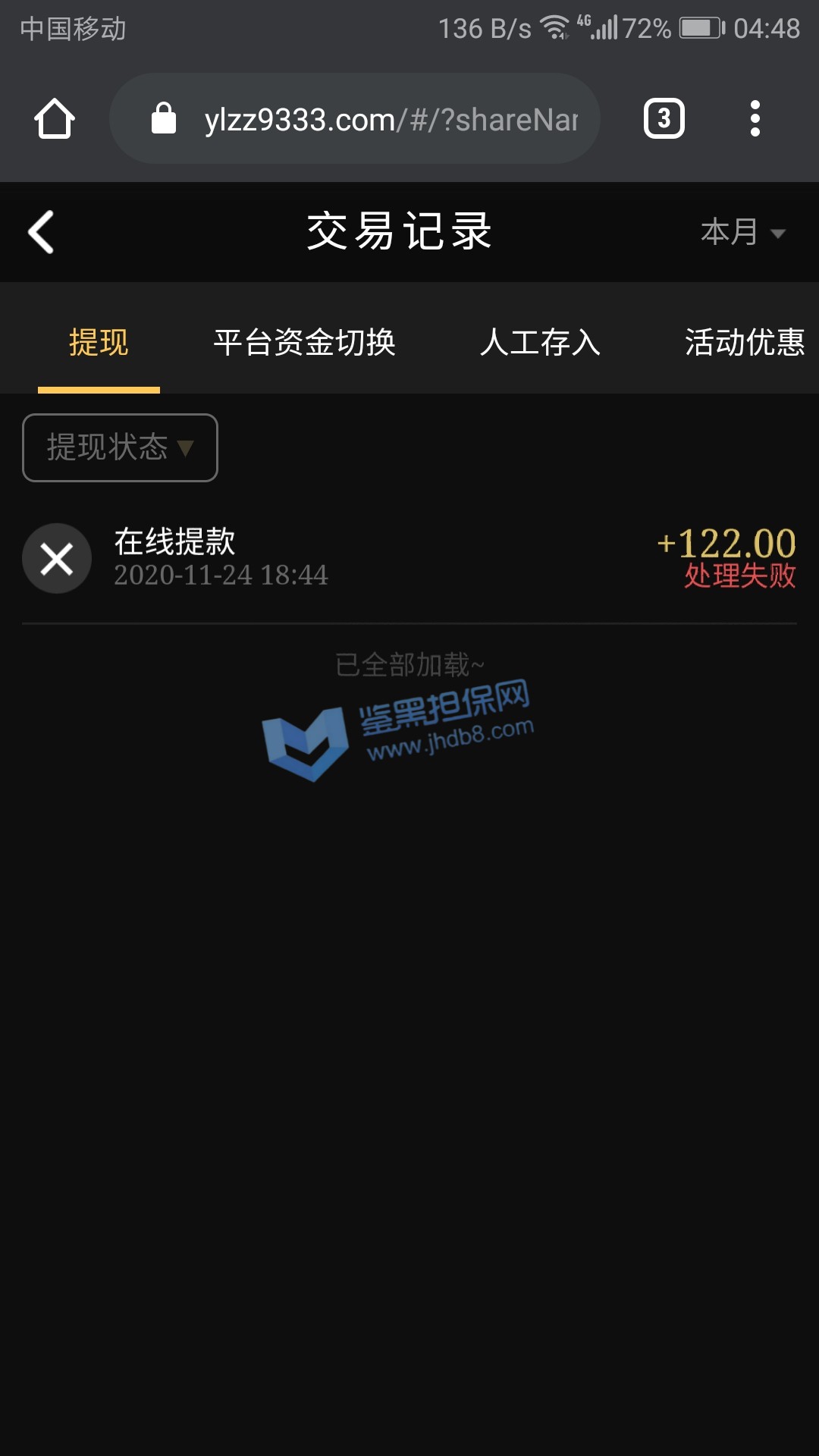Open the browser home page
819x1456 pixels.
[55, 119]
